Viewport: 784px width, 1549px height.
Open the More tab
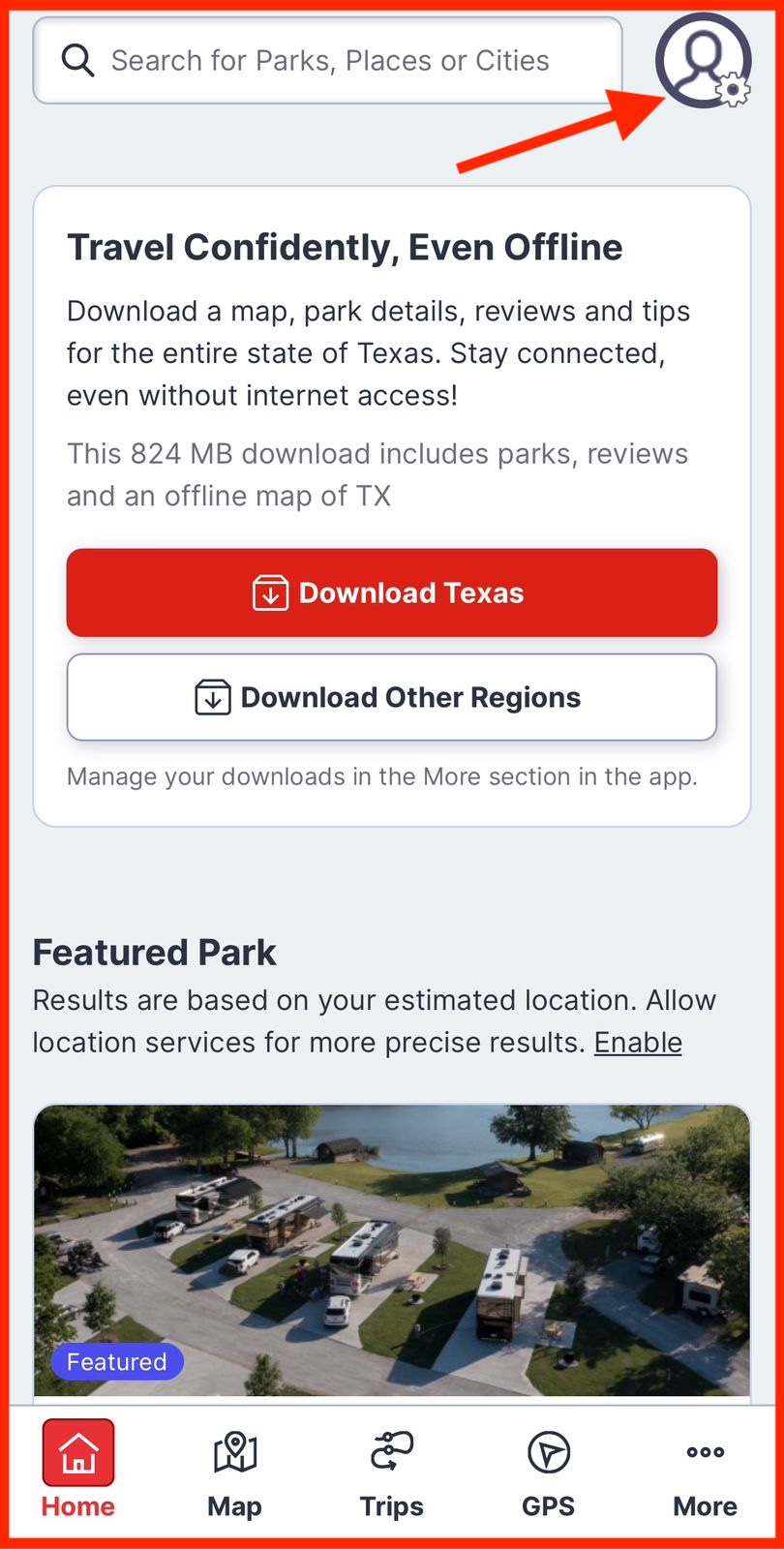click(x=706, y=1469)
